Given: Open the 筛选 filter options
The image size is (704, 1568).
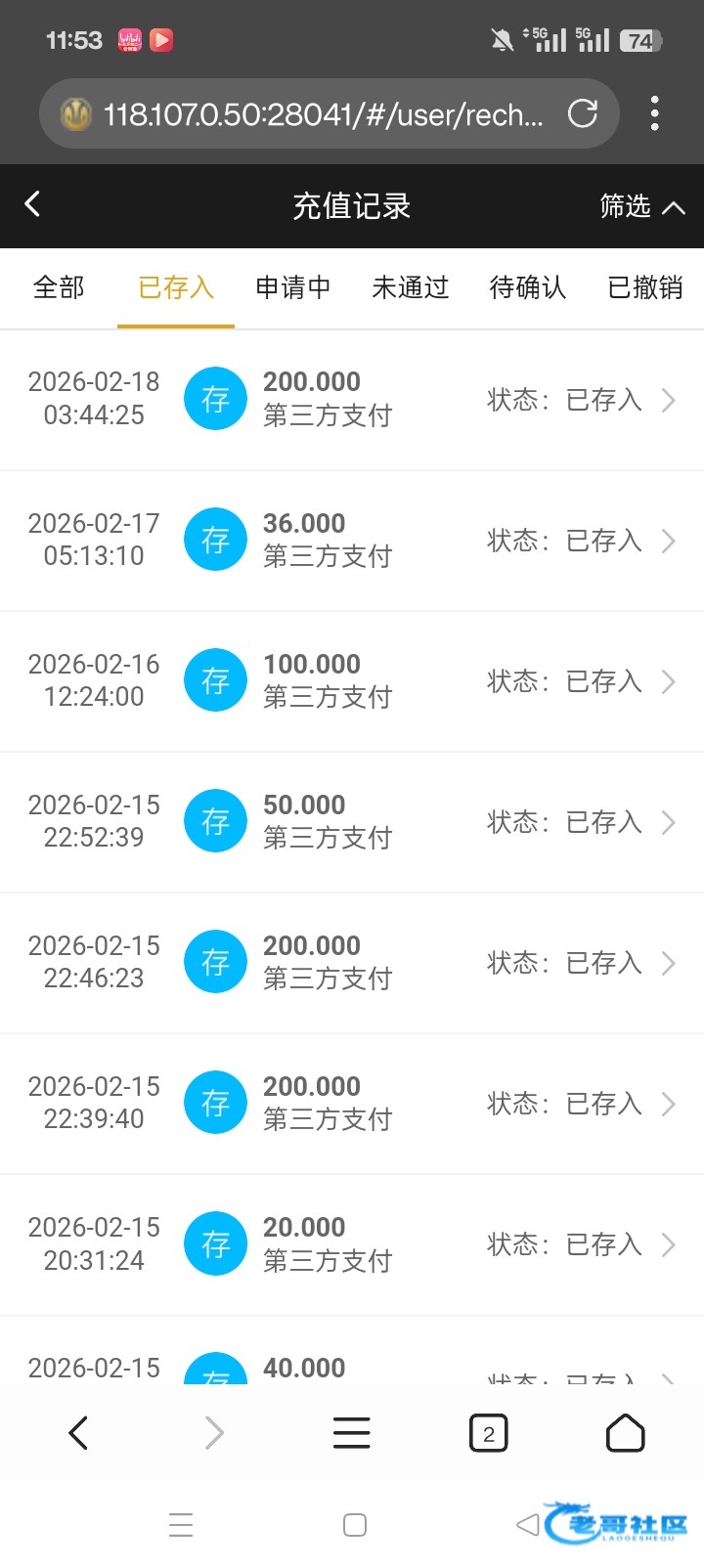Looking at the screenshot, I should (x=641, y=206).
